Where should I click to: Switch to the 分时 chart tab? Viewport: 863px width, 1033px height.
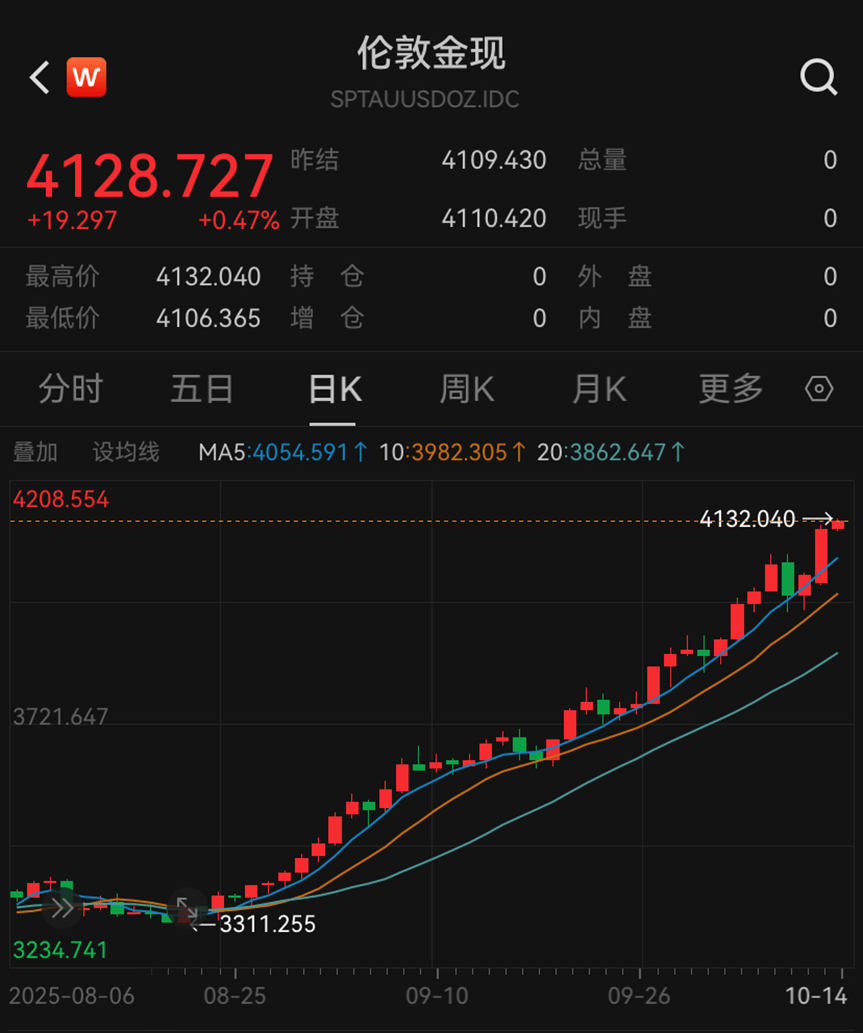point(70,389)
